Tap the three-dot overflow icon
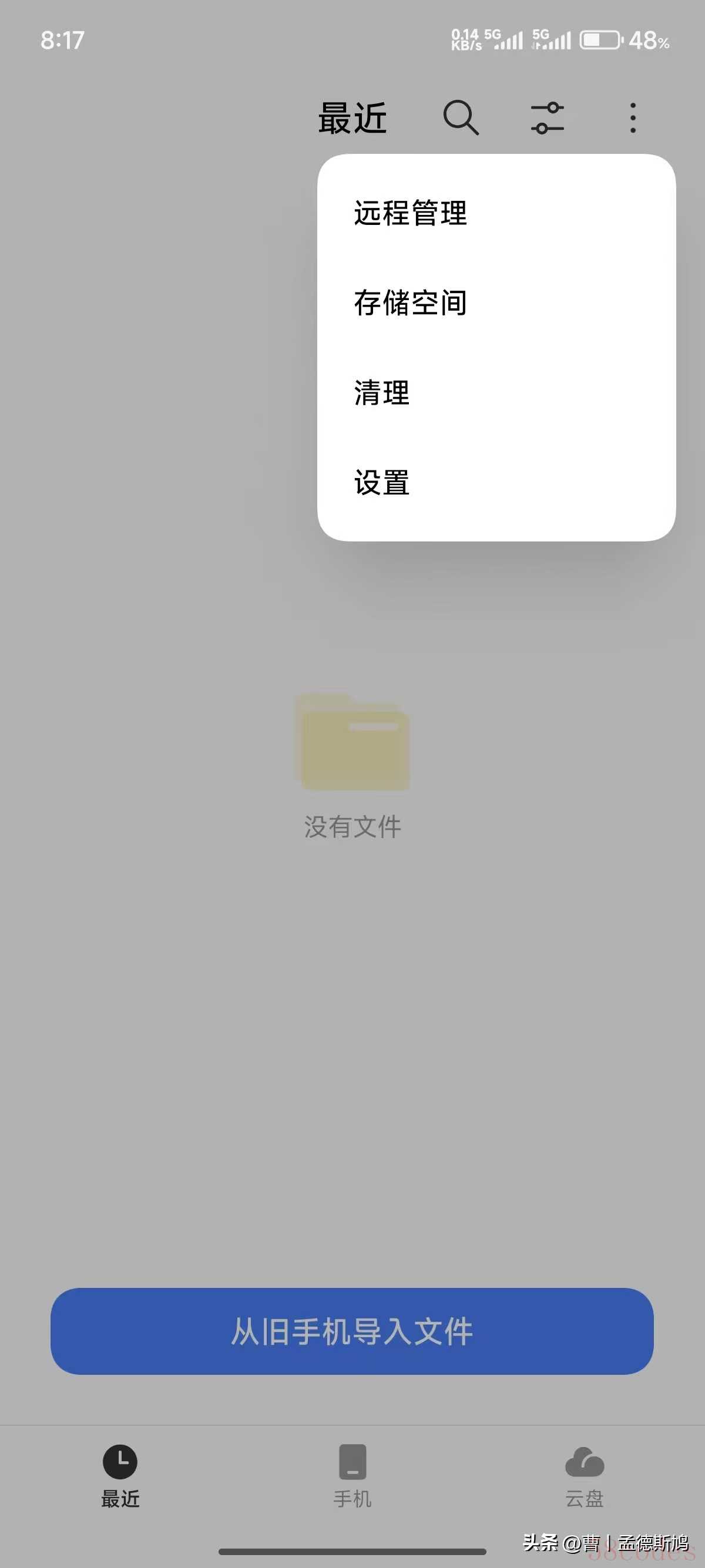 click(x=633, y=117)
